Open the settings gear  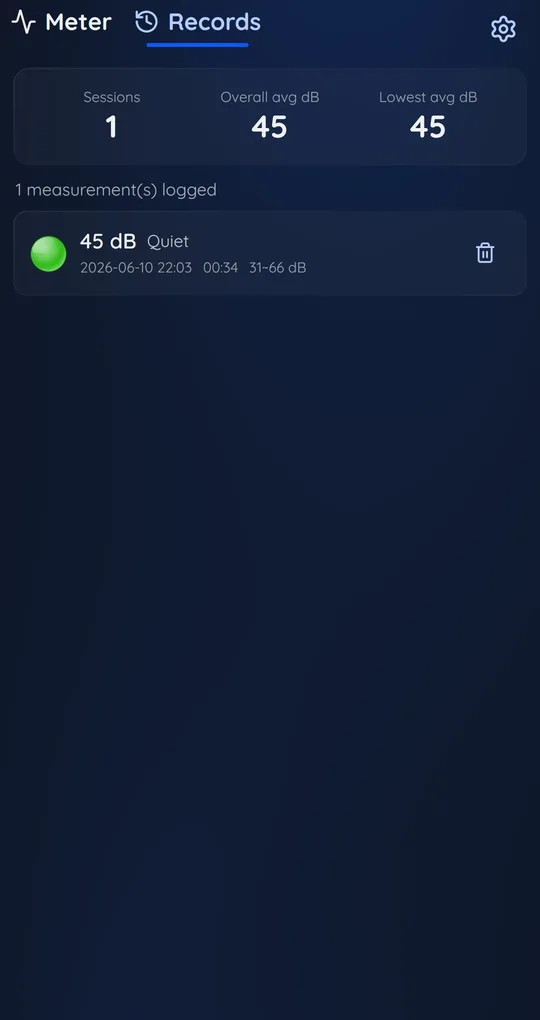[503, 29]
